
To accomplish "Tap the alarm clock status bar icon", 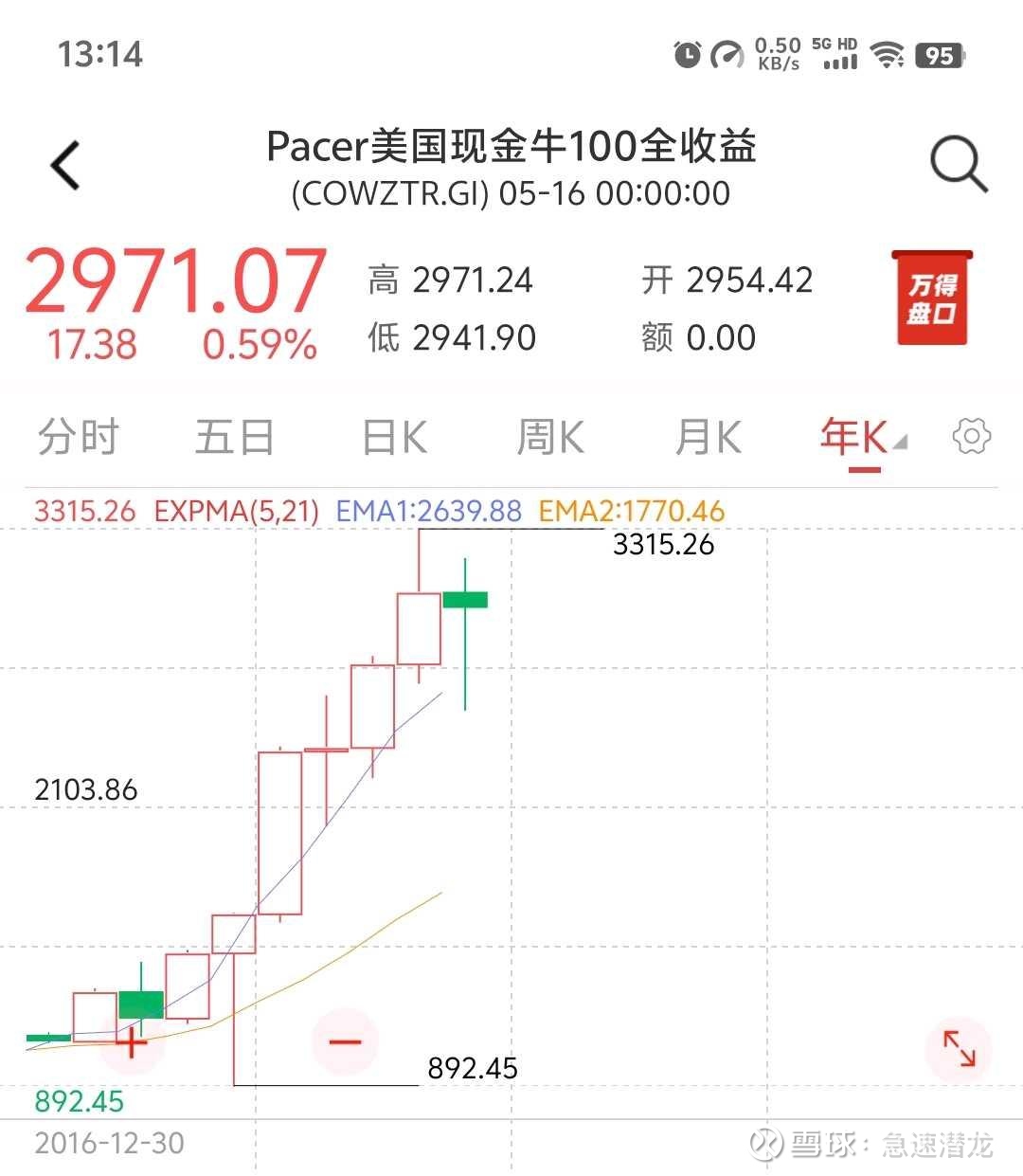I will click(x=686, y=54).
